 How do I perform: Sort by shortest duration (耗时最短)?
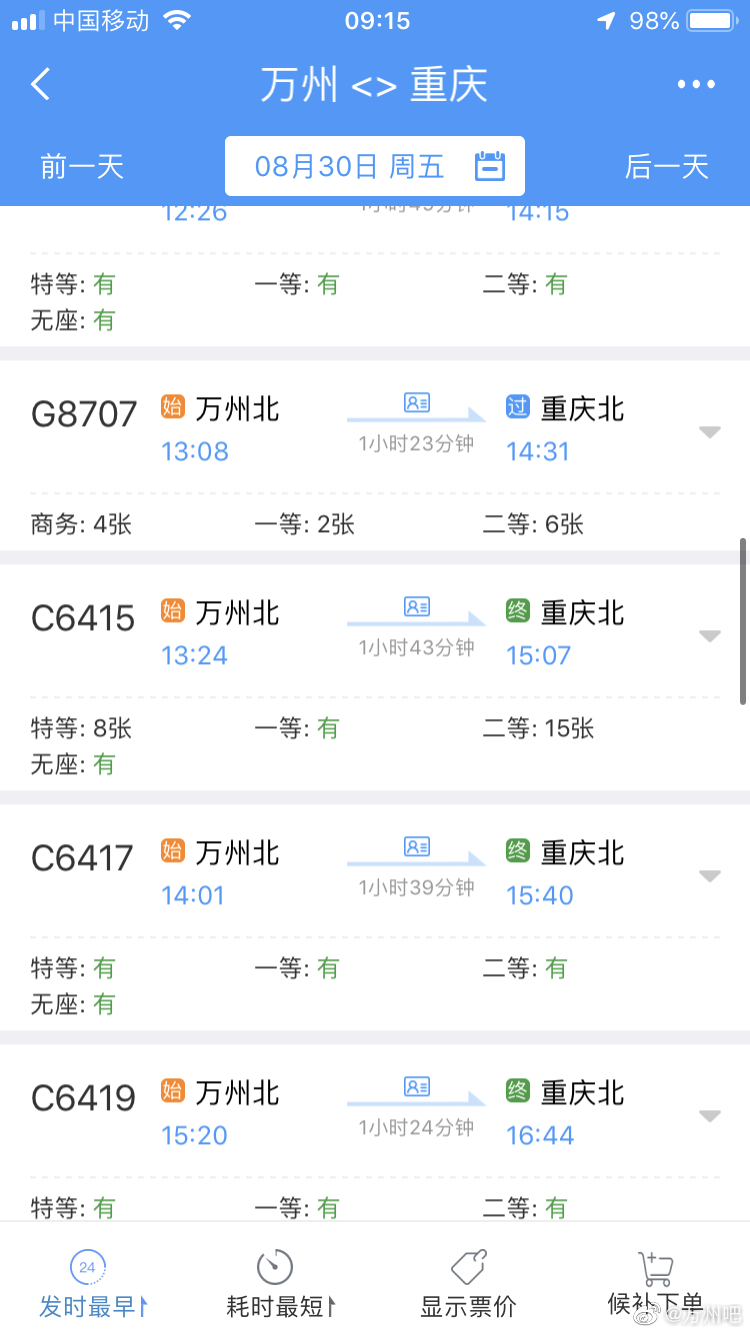(280, 1283)
